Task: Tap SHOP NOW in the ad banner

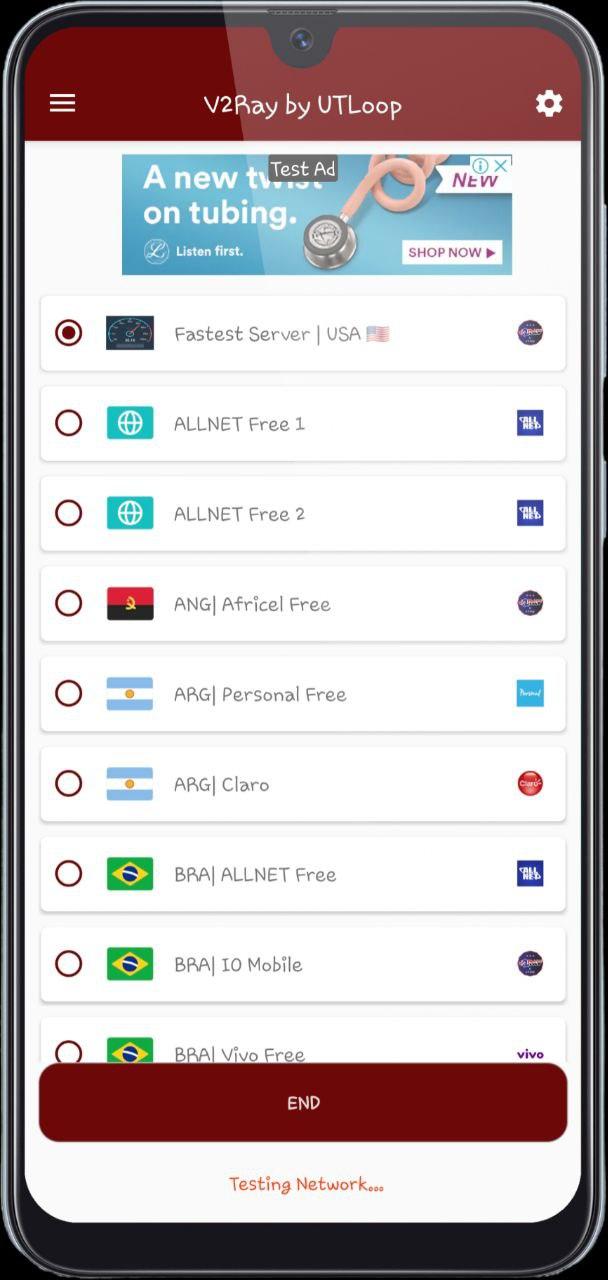Action: pos(452,253)
